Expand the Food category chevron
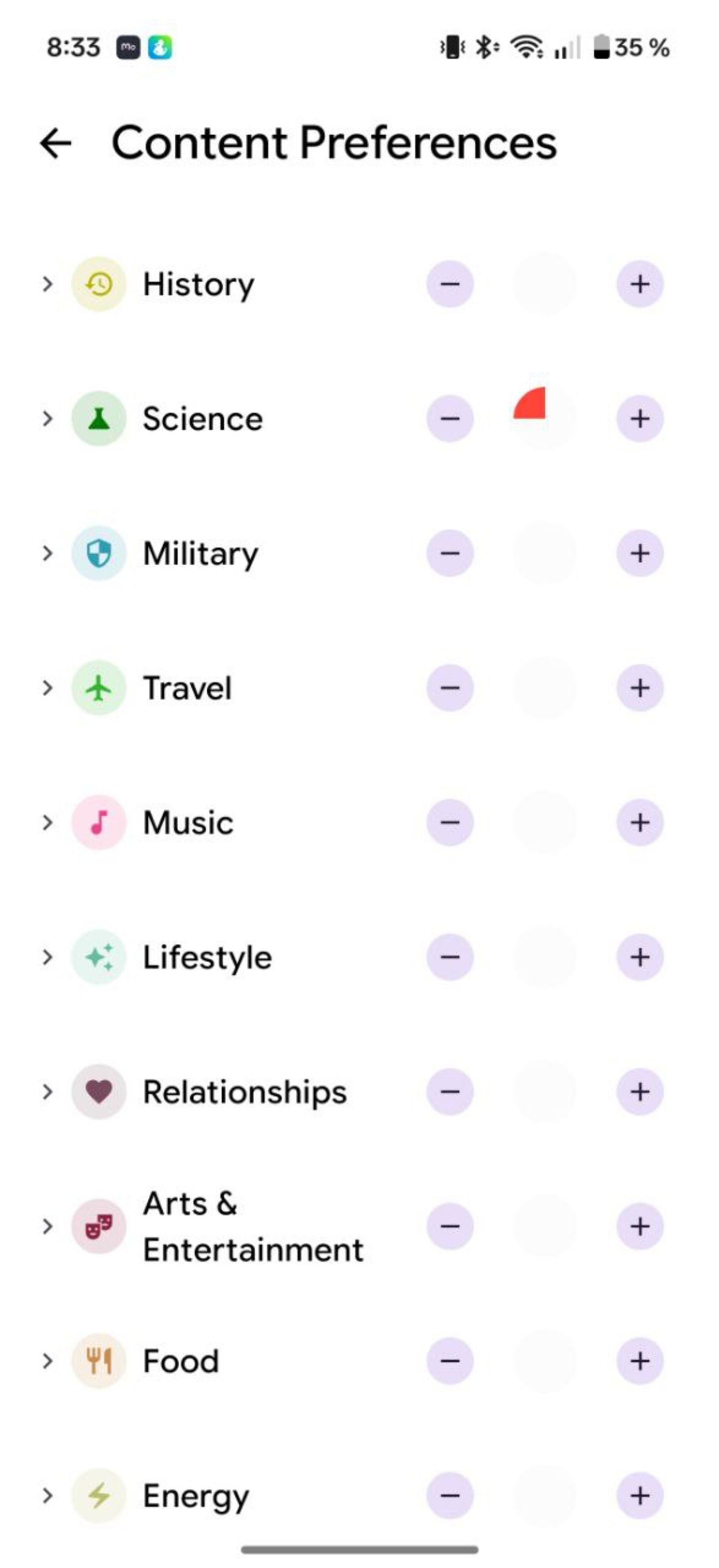The width and height of the screenshot is (719, 1568). pos(47,1361)
